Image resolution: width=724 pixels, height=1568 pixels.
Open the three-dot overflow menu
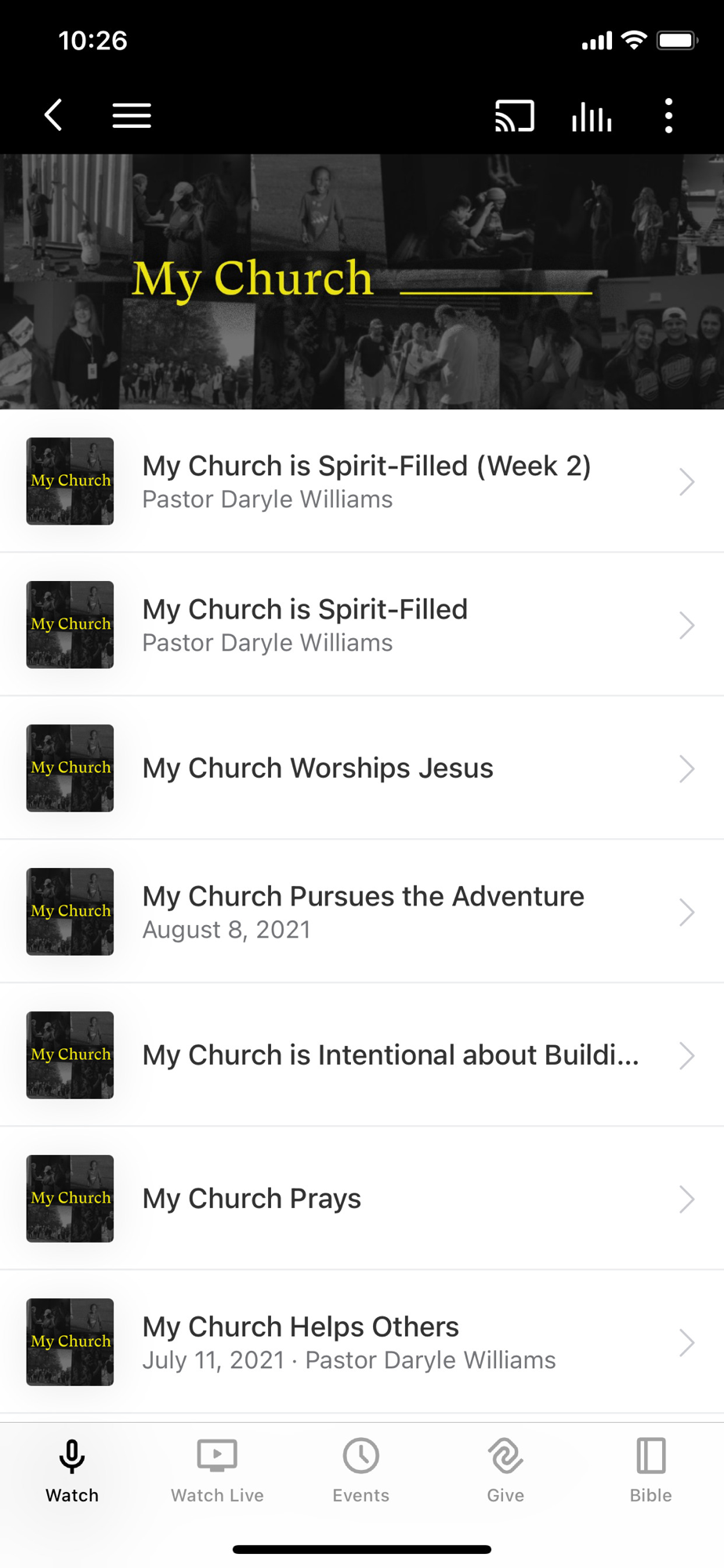coord(668,116)
